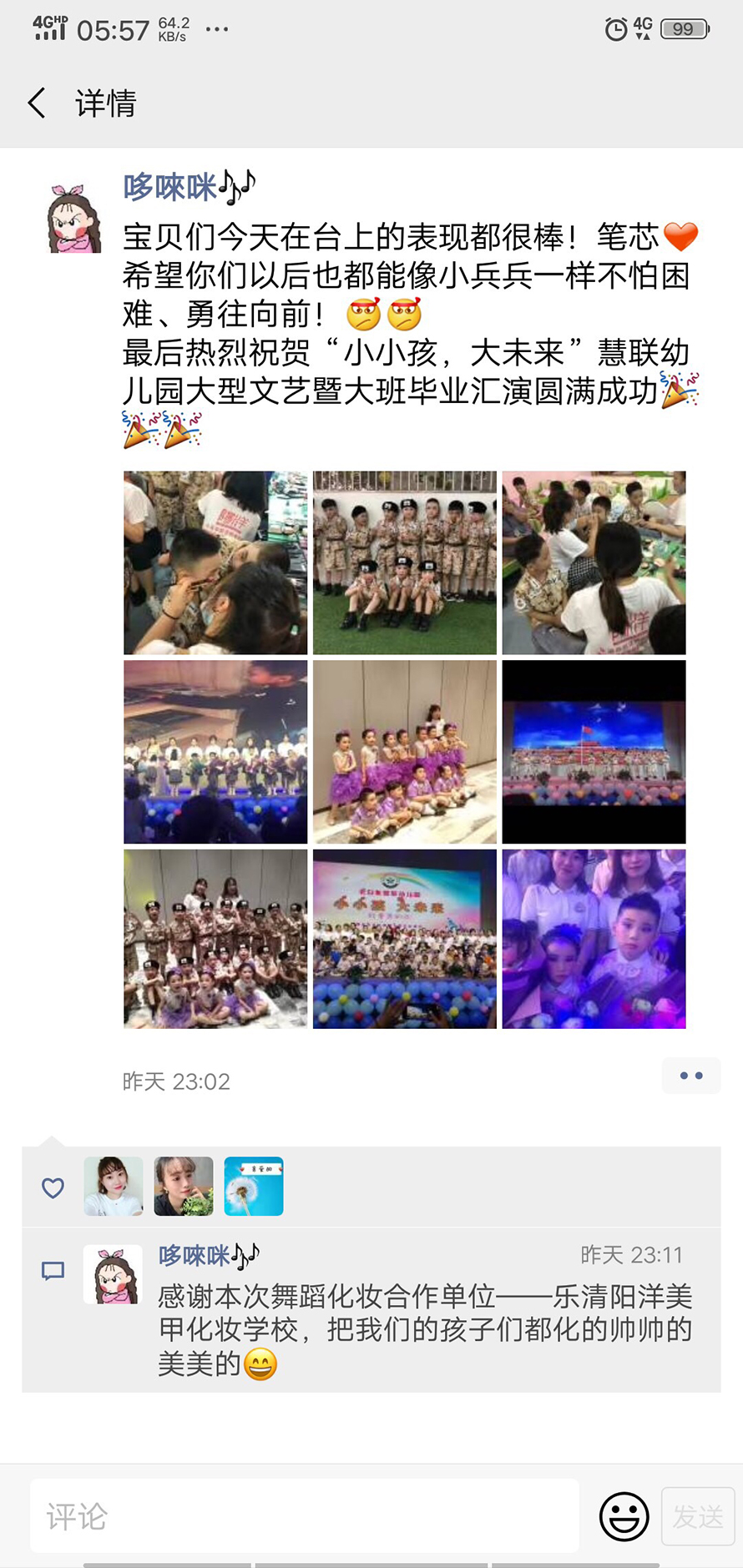Open photo of stage with 小小孩大未来 banner

(x=405, y=939)
